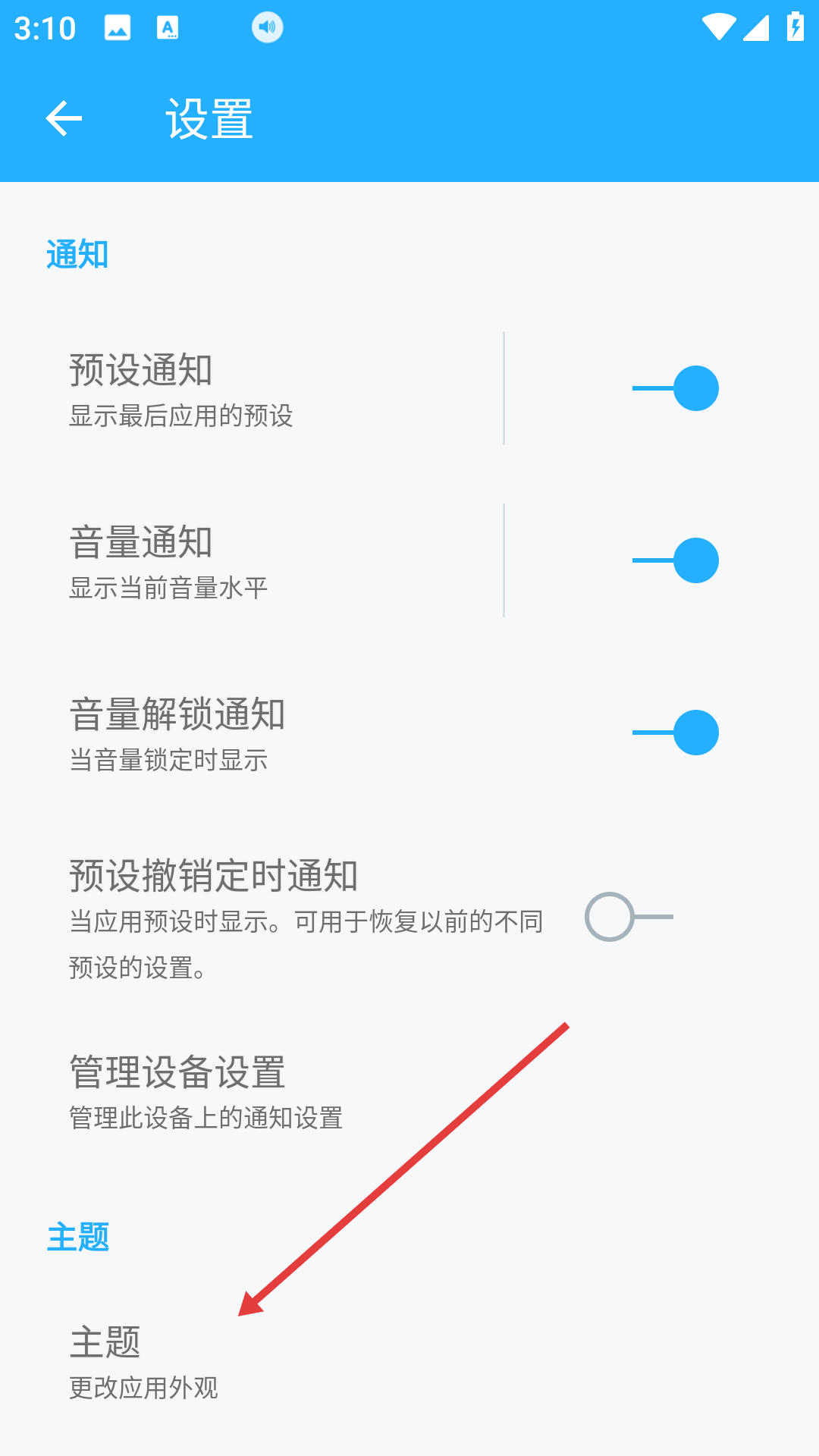This screenshot has height=1456, width=819.
Task: Click the back arrow to leave settings
Action: 64,118
